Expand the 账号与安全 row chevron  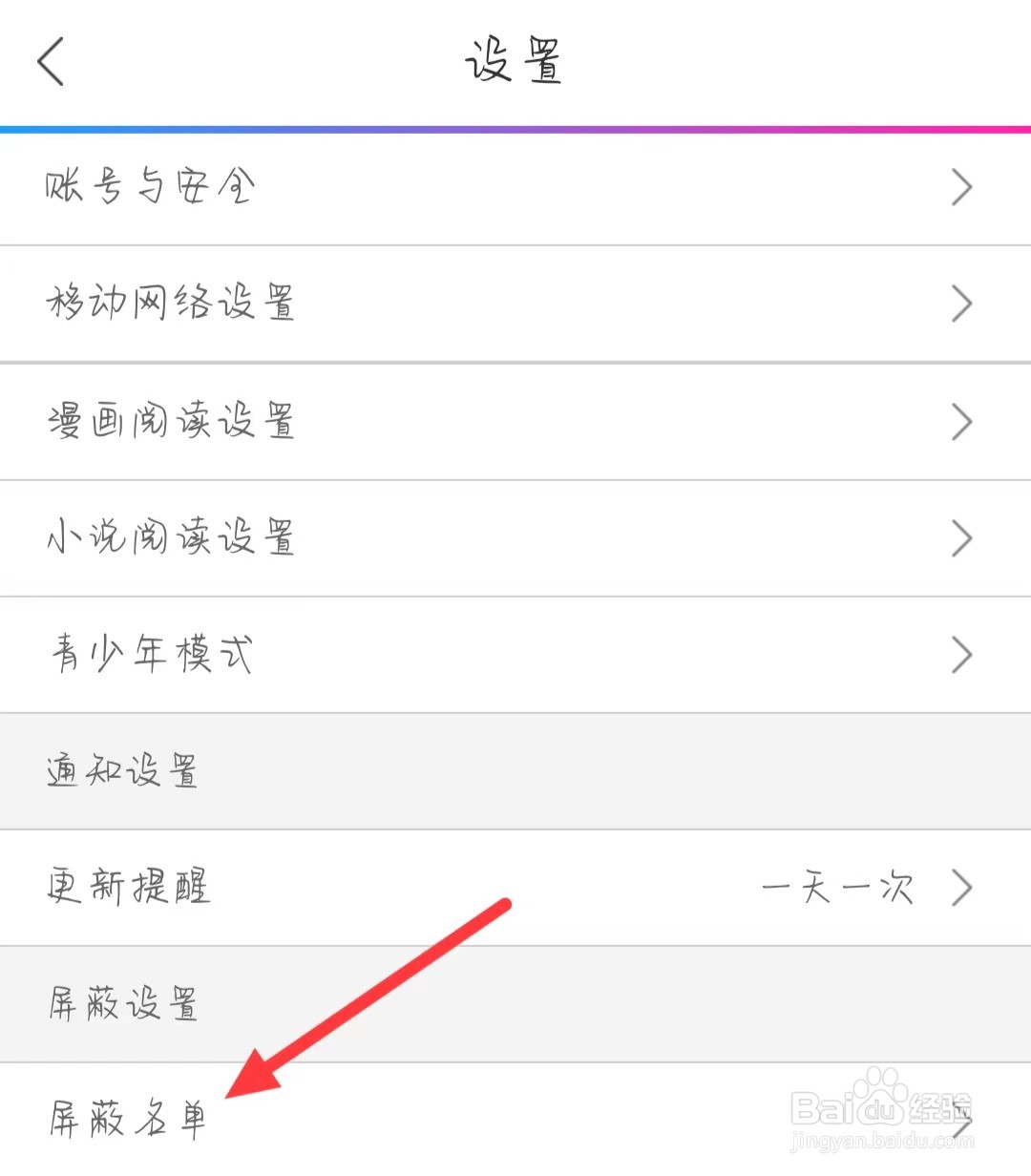(962, 187)
